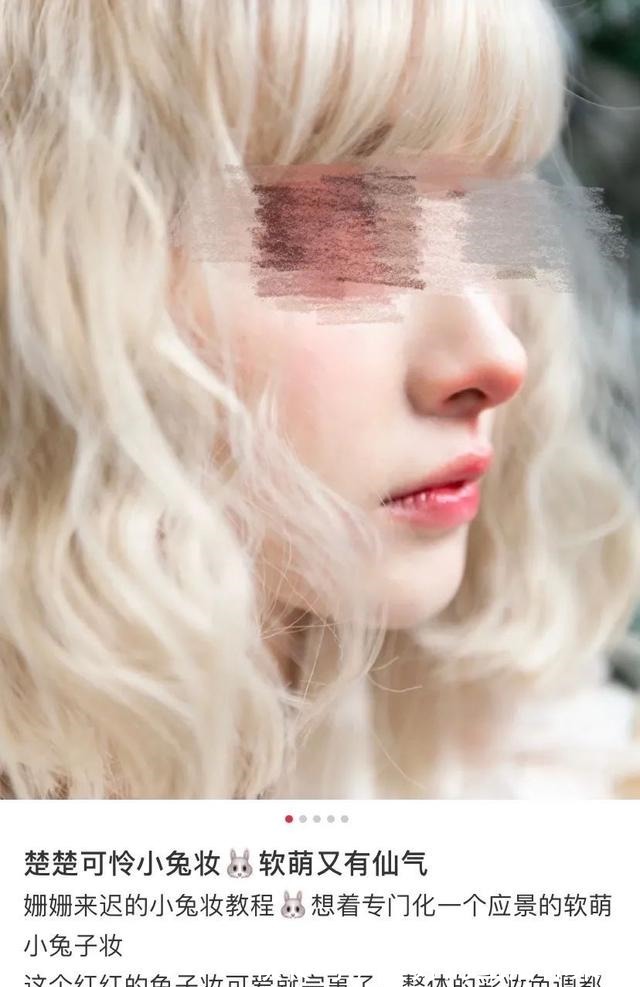Tap the photo carousel page indicator dots
Viewport: 640px width, 987px height.
(317, 819)
